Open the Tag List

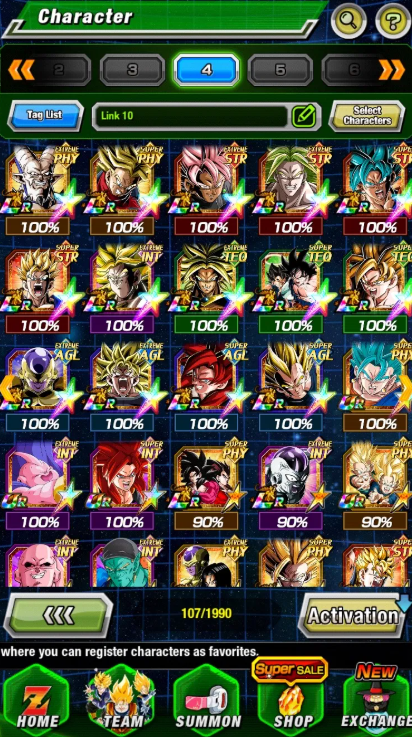pos(45,115)
